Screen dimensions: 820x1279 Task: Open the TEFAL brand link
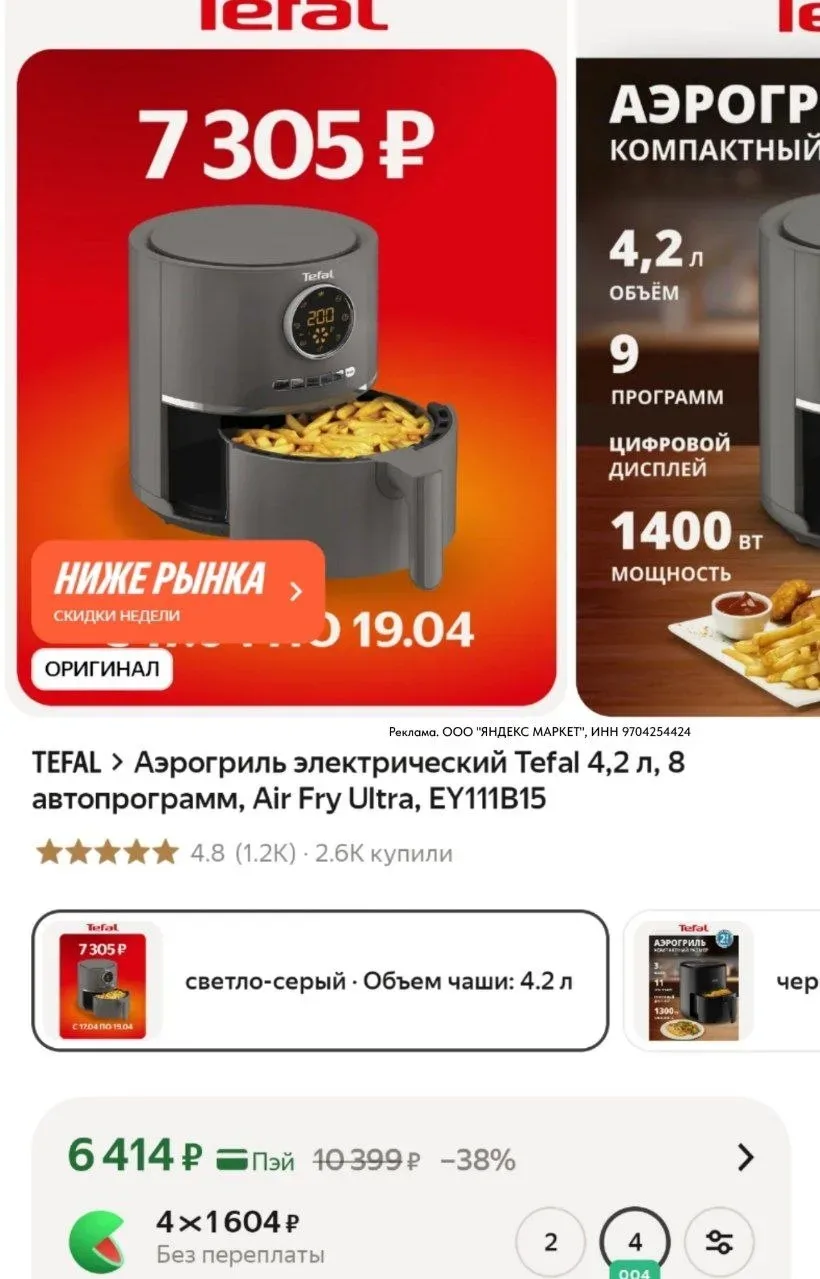tap(66, 763)
